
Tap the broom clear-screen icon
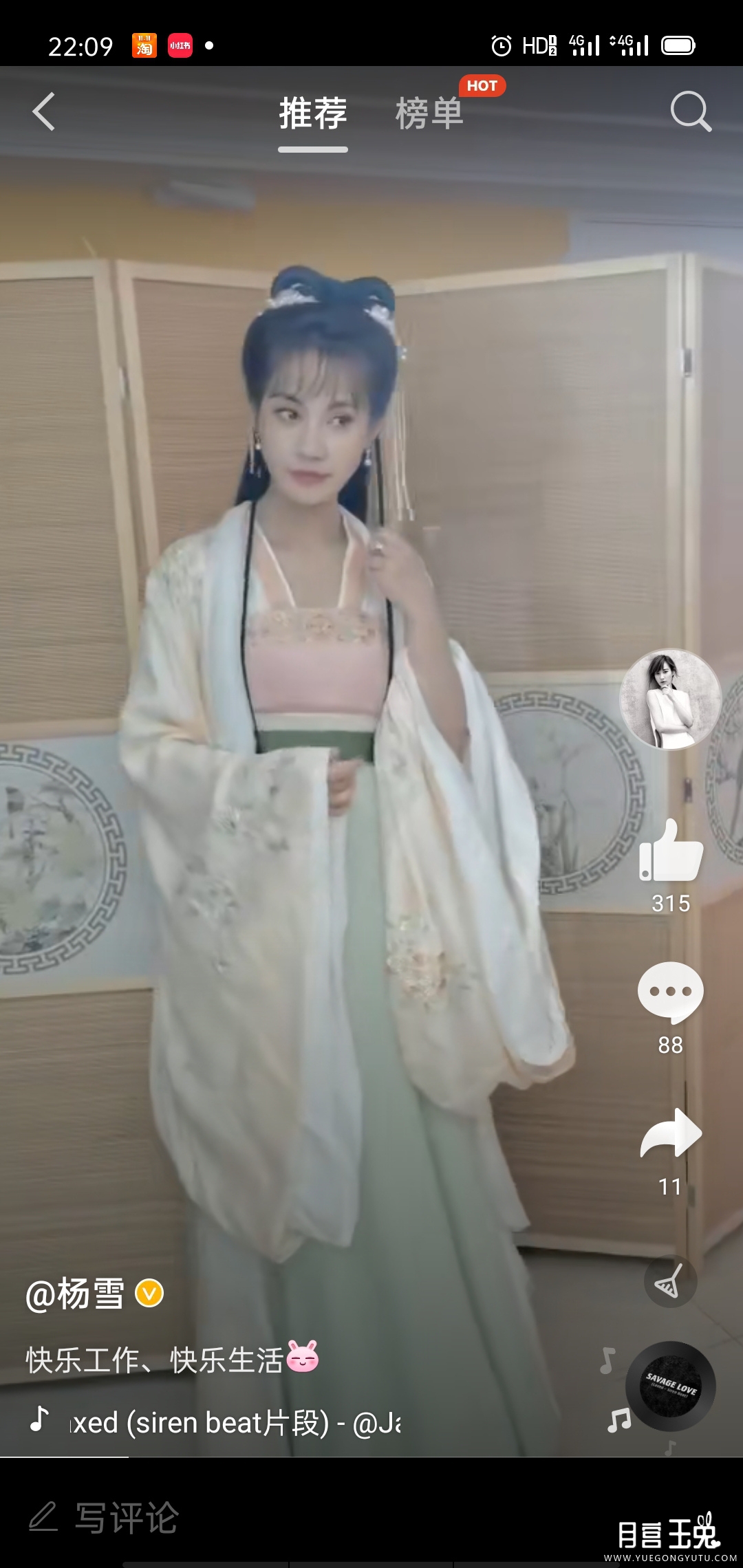pyautogui.click(x=670, y=1282)
